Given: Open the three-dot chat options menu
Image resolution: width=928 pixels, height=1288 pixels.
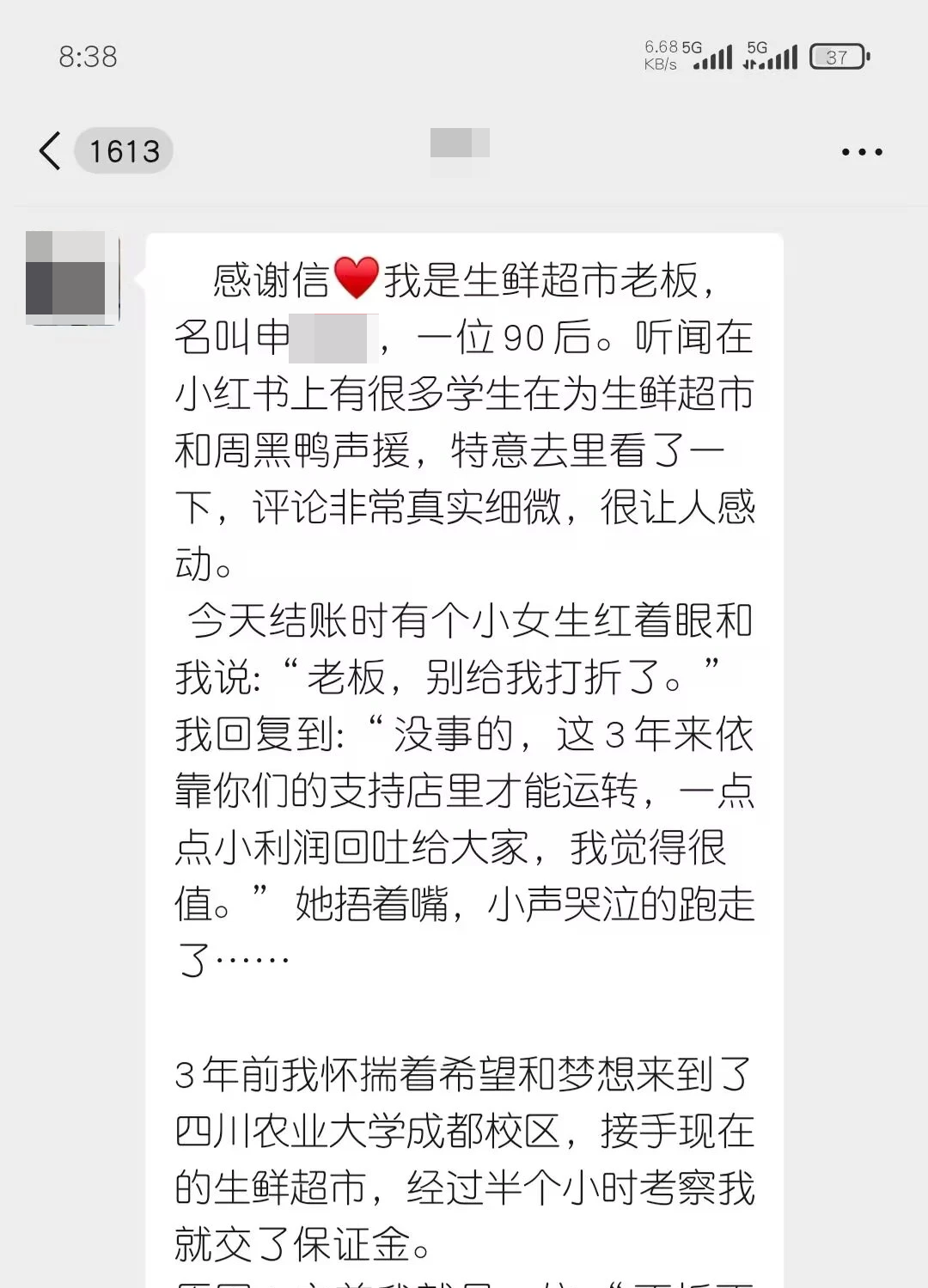Looking at the screenshot, I should coord(862,152).
